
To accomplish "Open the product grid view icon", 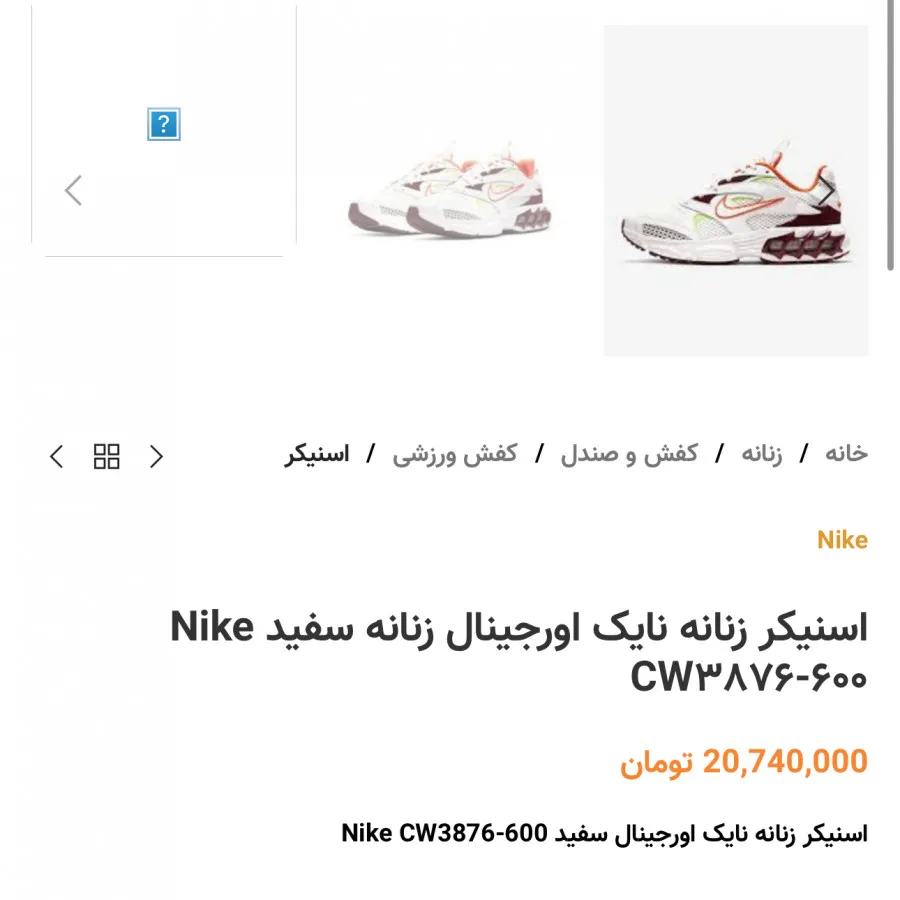I will click(107, 457).
